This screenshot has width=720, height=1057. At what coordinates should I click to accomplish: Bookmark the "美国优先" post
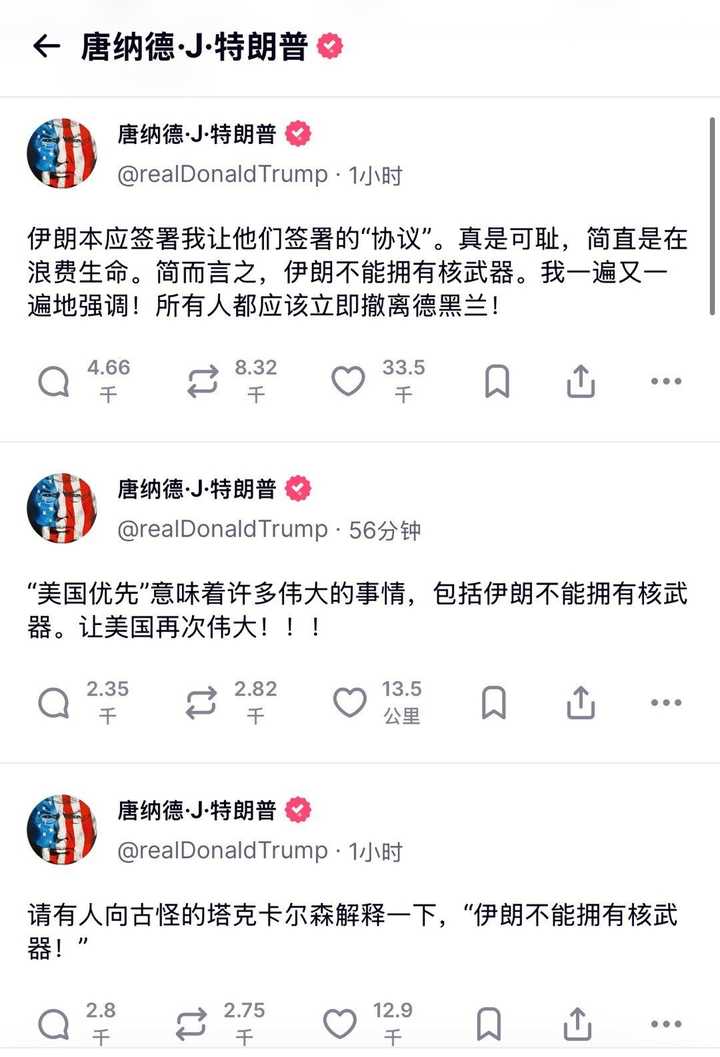pyautogui.click(x=494, y=703)
